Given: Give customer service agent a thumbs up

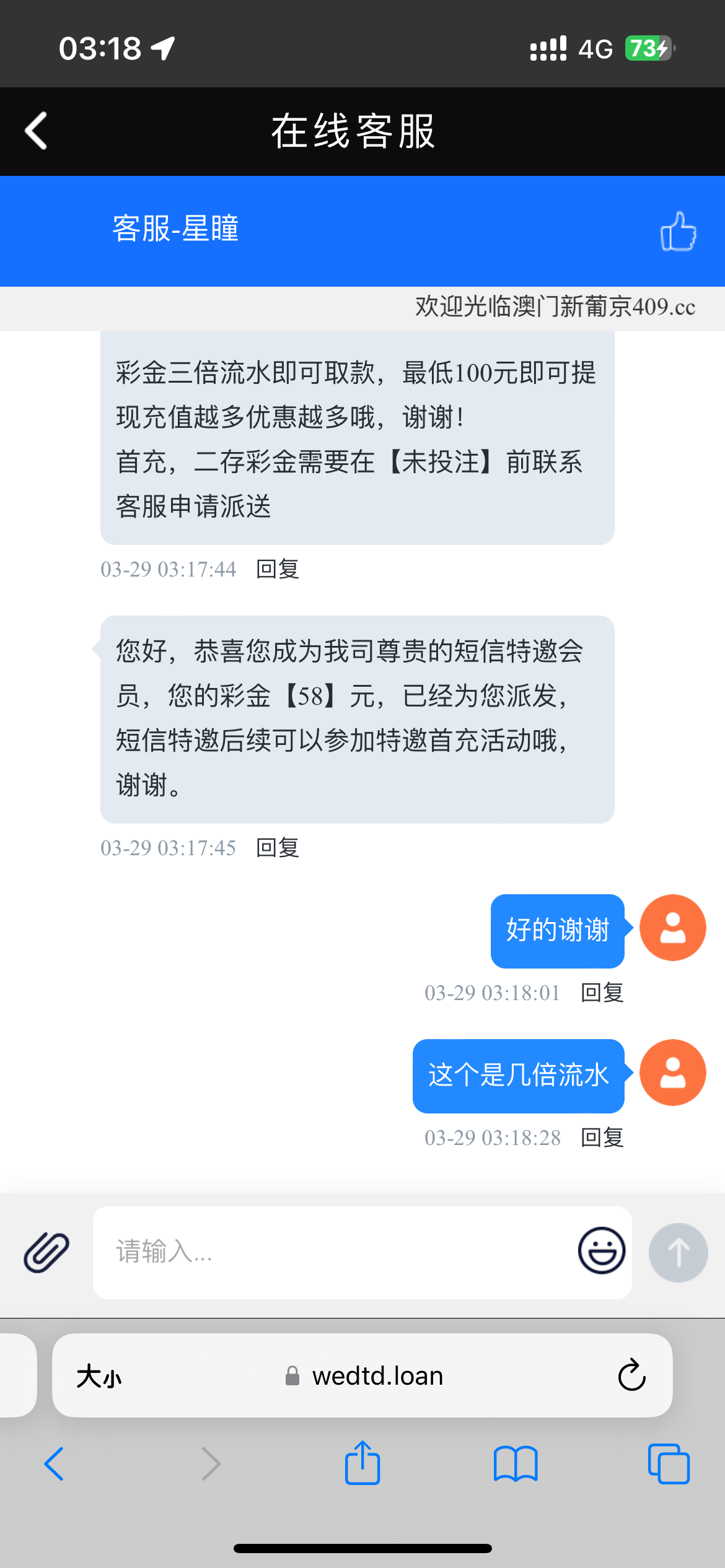Looking at the screenshot, I should pos(678,231).
